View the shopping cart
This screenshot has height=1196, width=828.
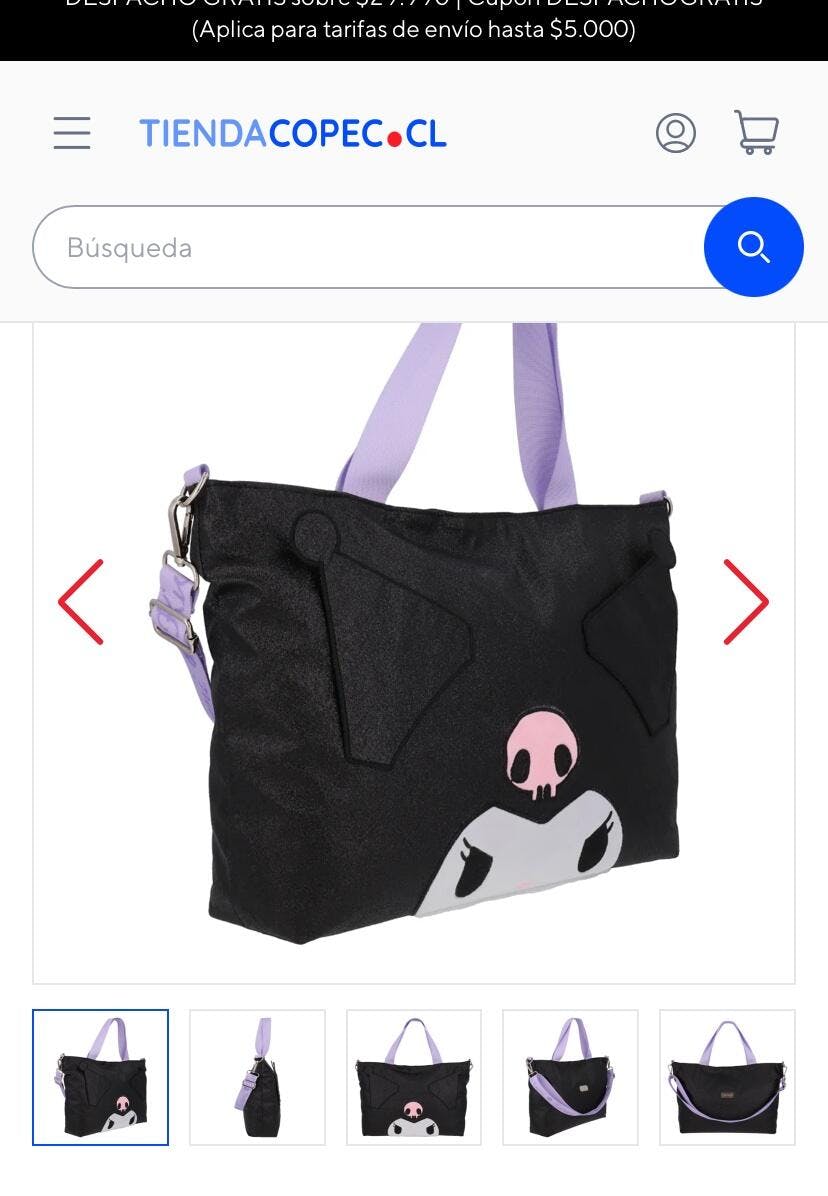pos(756,133)
